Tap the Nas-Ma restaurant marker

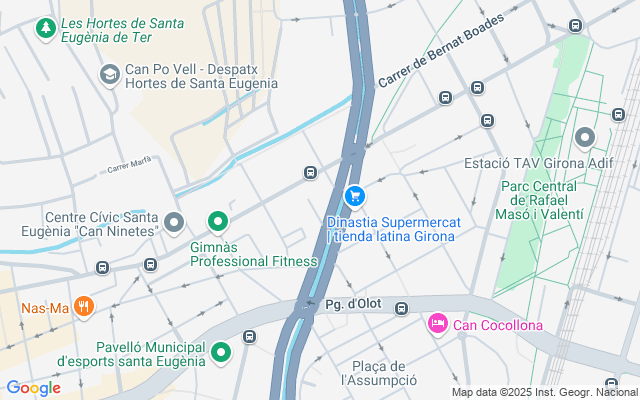tap(84, 307)
